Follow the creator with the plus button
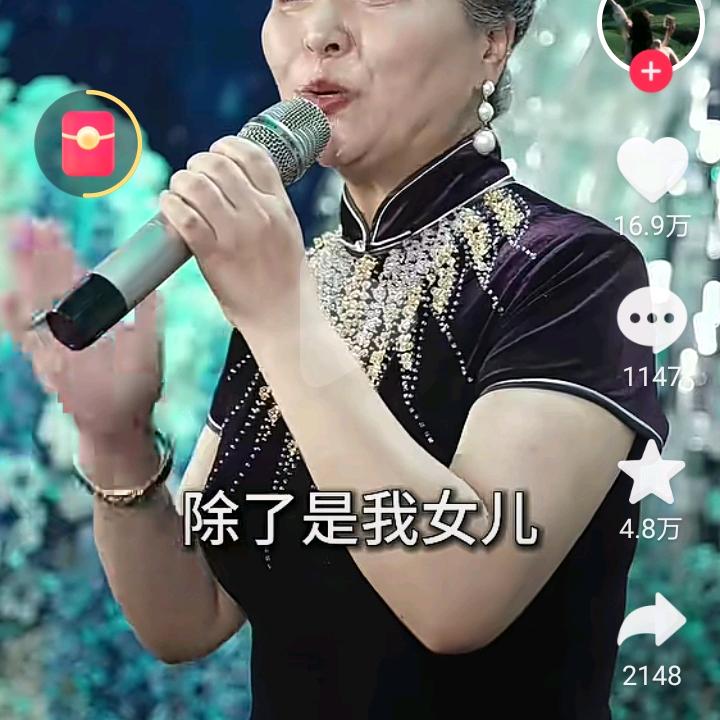This screenshot has height=720, width=720. (x=651, y=72)
